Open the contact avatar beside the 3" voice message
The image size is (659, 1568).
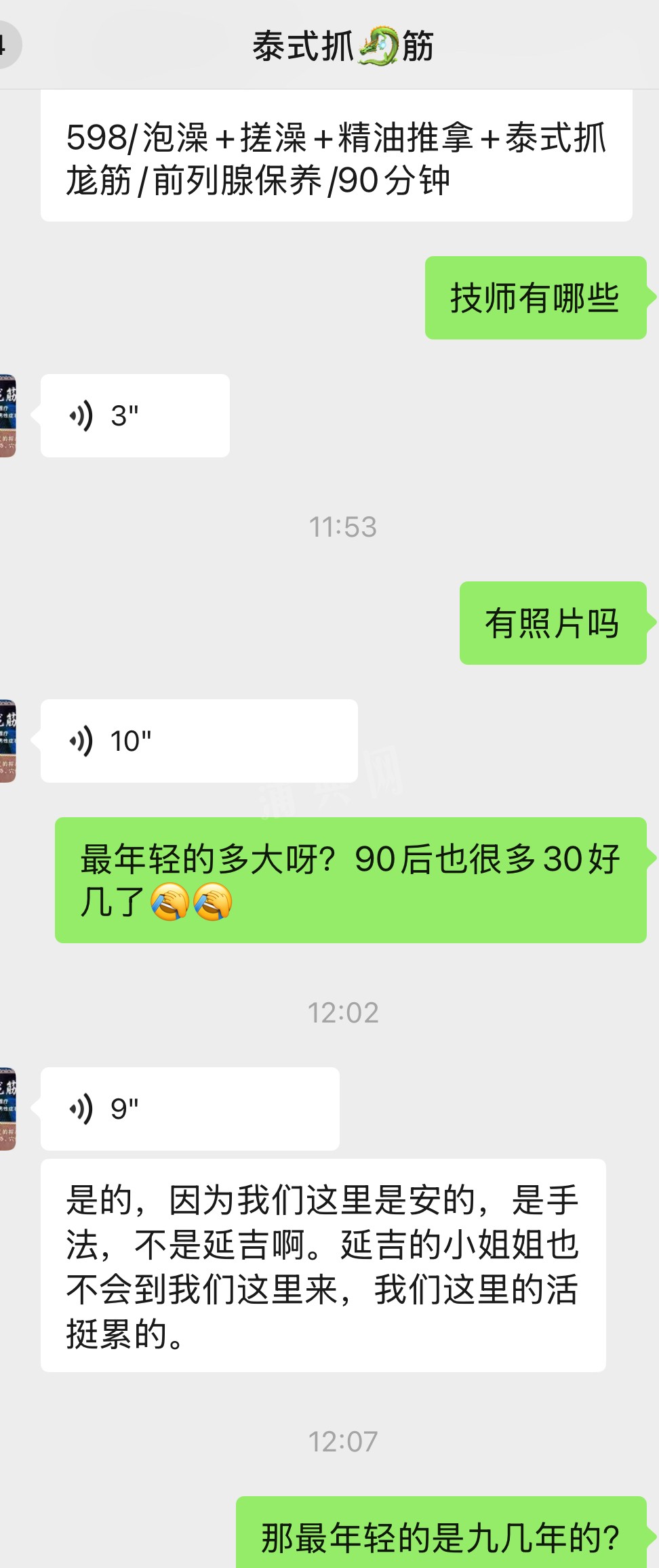(x=7, y=415)
